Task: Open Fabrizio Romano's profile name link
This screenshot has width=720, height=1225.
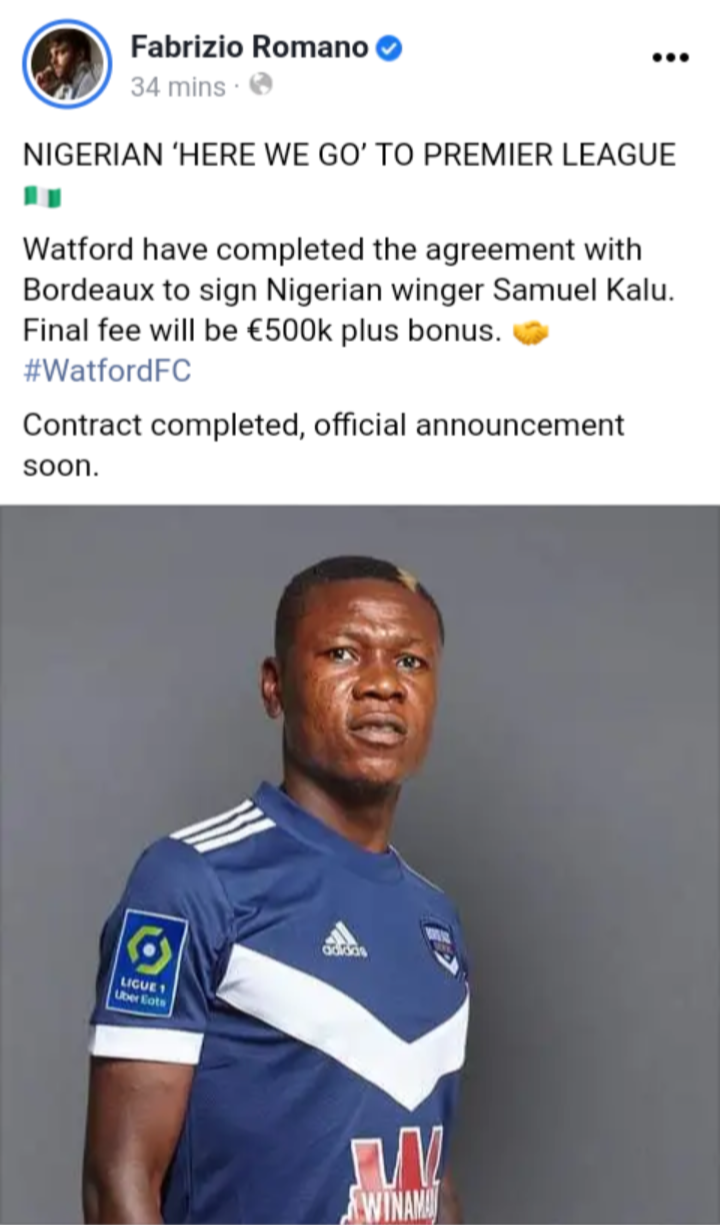Action: pyautogui.click(x=249, y=46)
